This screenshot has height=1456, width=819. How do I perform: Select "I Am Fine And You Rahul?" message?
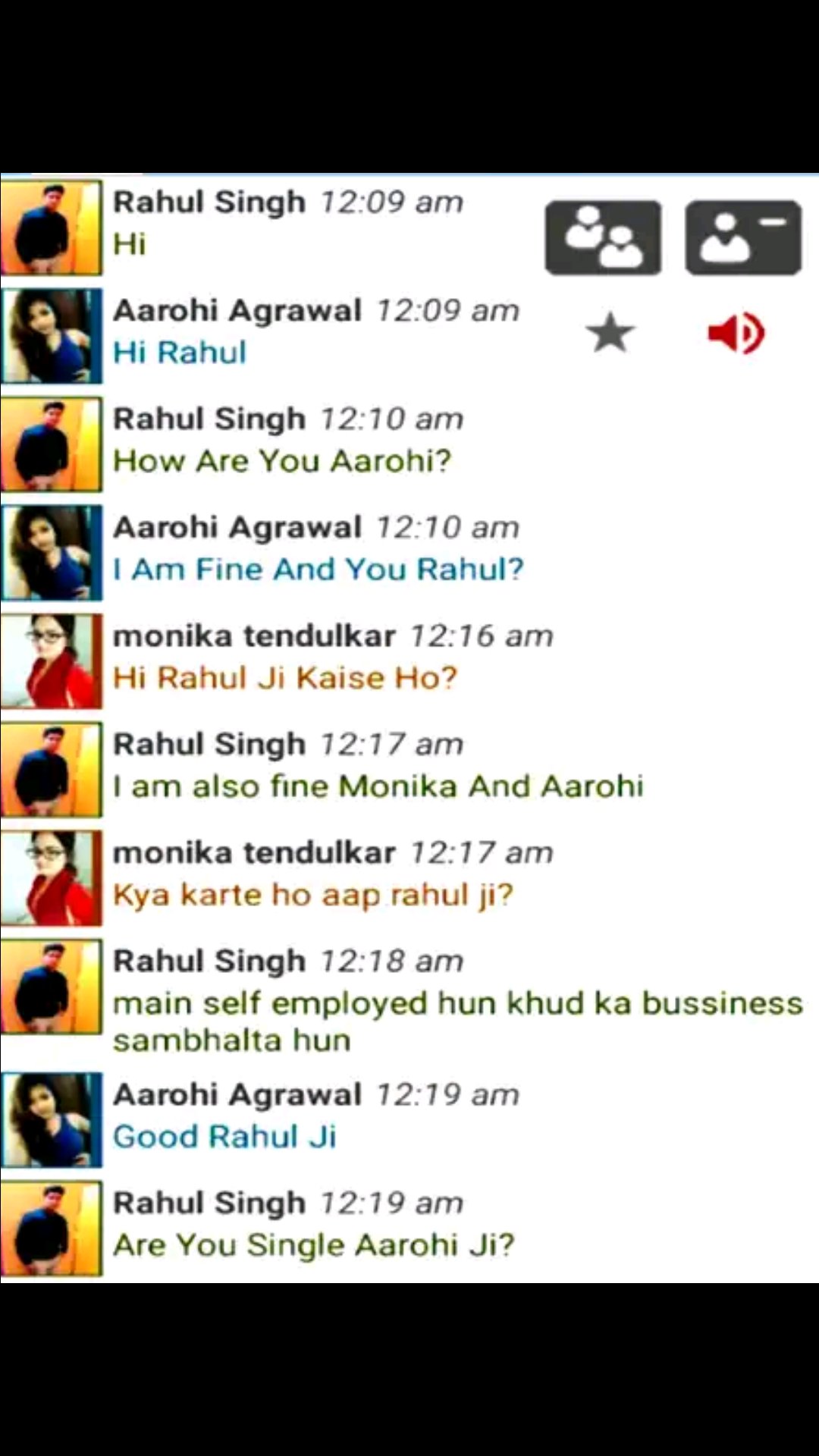(318, 568)
